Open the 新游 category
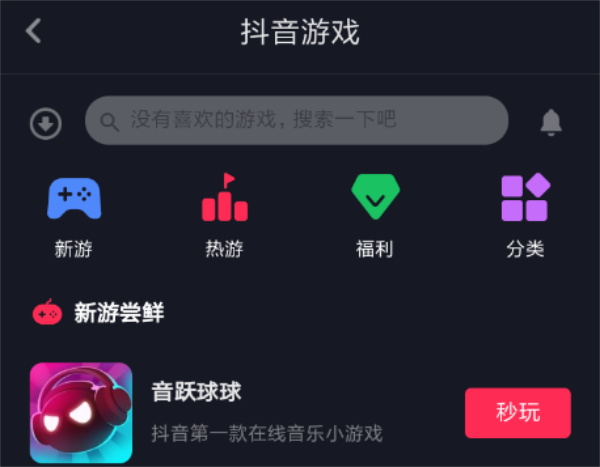 (x=74, y=214)
